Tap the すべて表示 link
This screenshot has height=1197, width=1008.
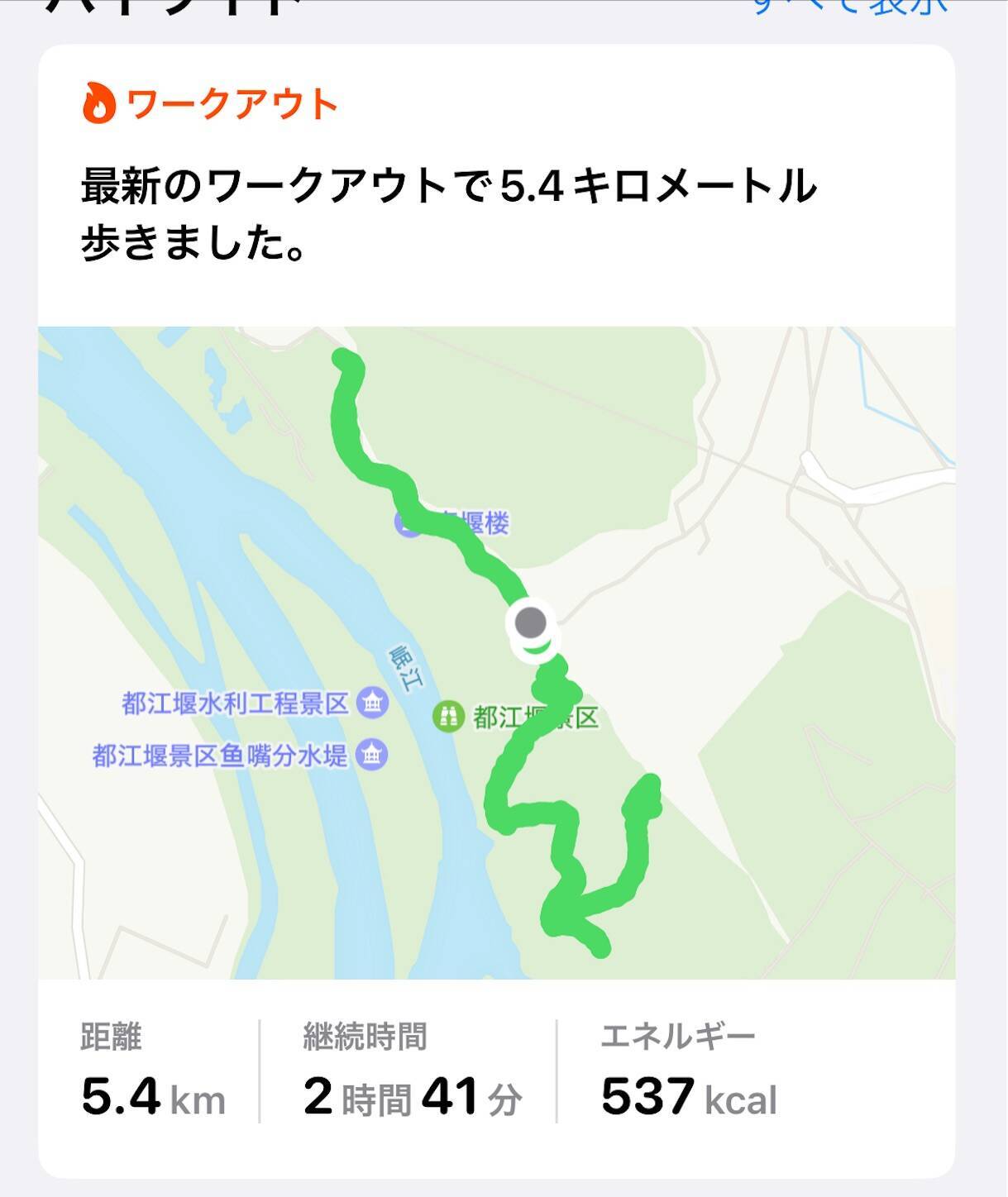[x=849, y=8]
